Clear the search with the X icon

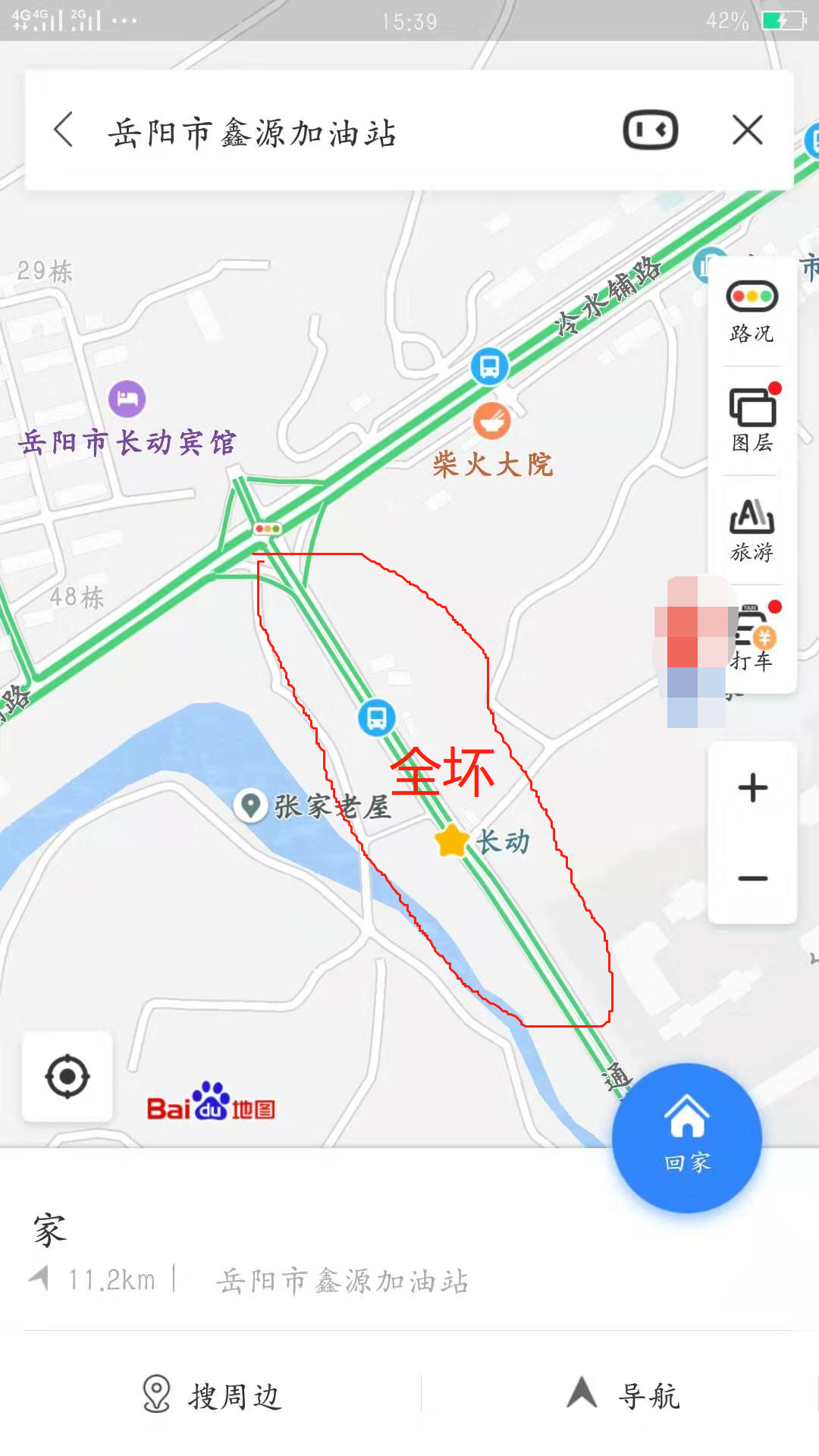[748, 130]
